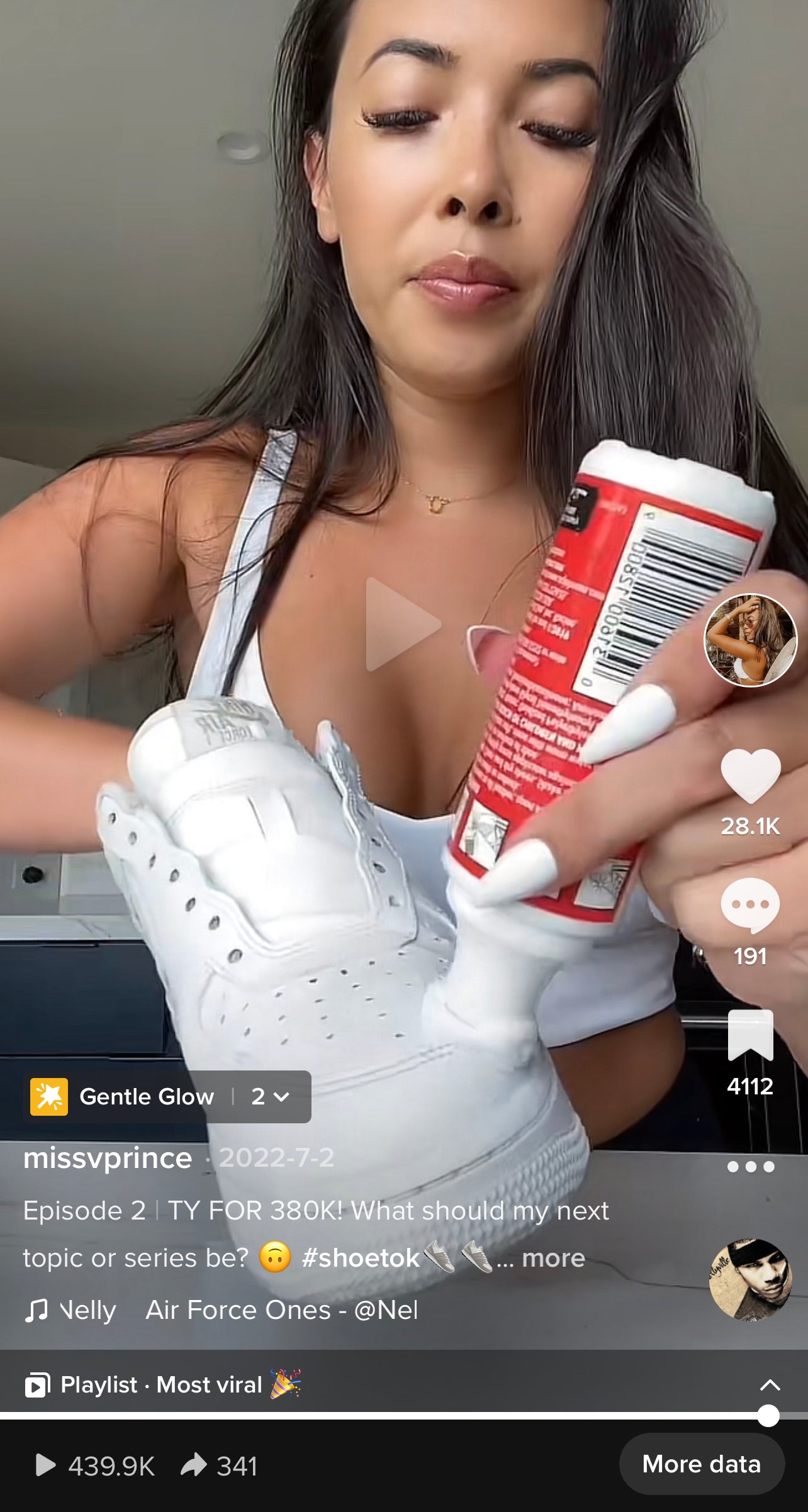Image resolution: width=808 pixels, height=1512 pixels.
Task: Play the paused video
Action: 403,624
